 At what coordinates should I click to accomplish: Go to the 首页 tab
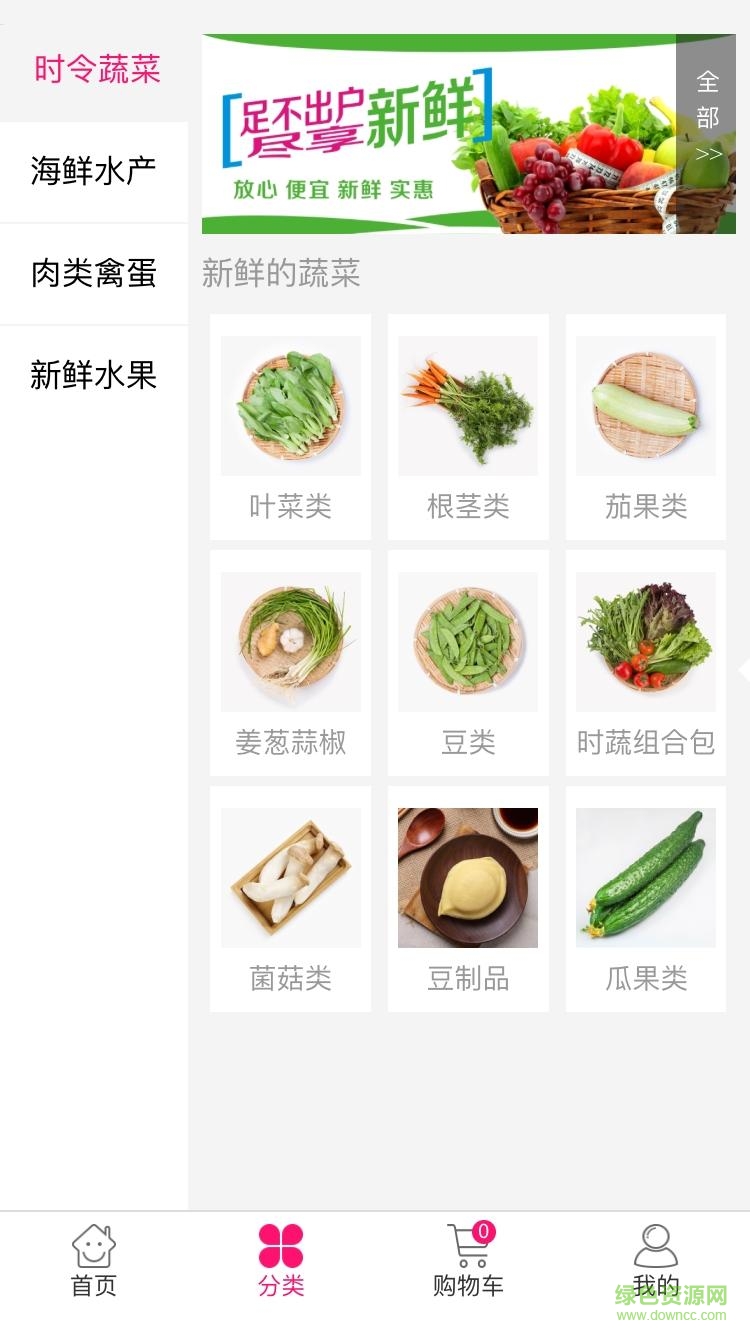pos(94,1262)
